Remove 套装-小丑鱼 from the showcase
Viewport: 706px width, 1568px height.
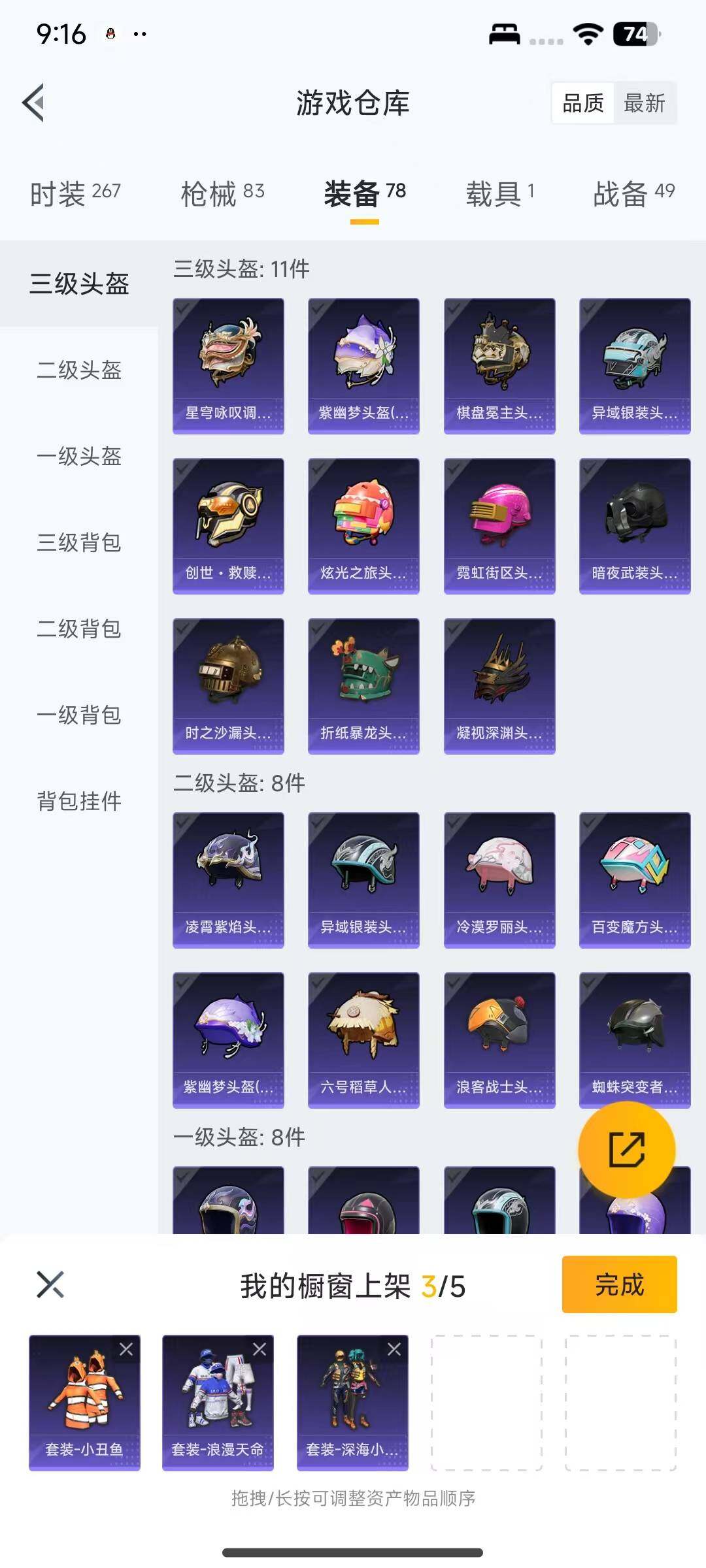pyautogui.click(x=126, y=1348)
